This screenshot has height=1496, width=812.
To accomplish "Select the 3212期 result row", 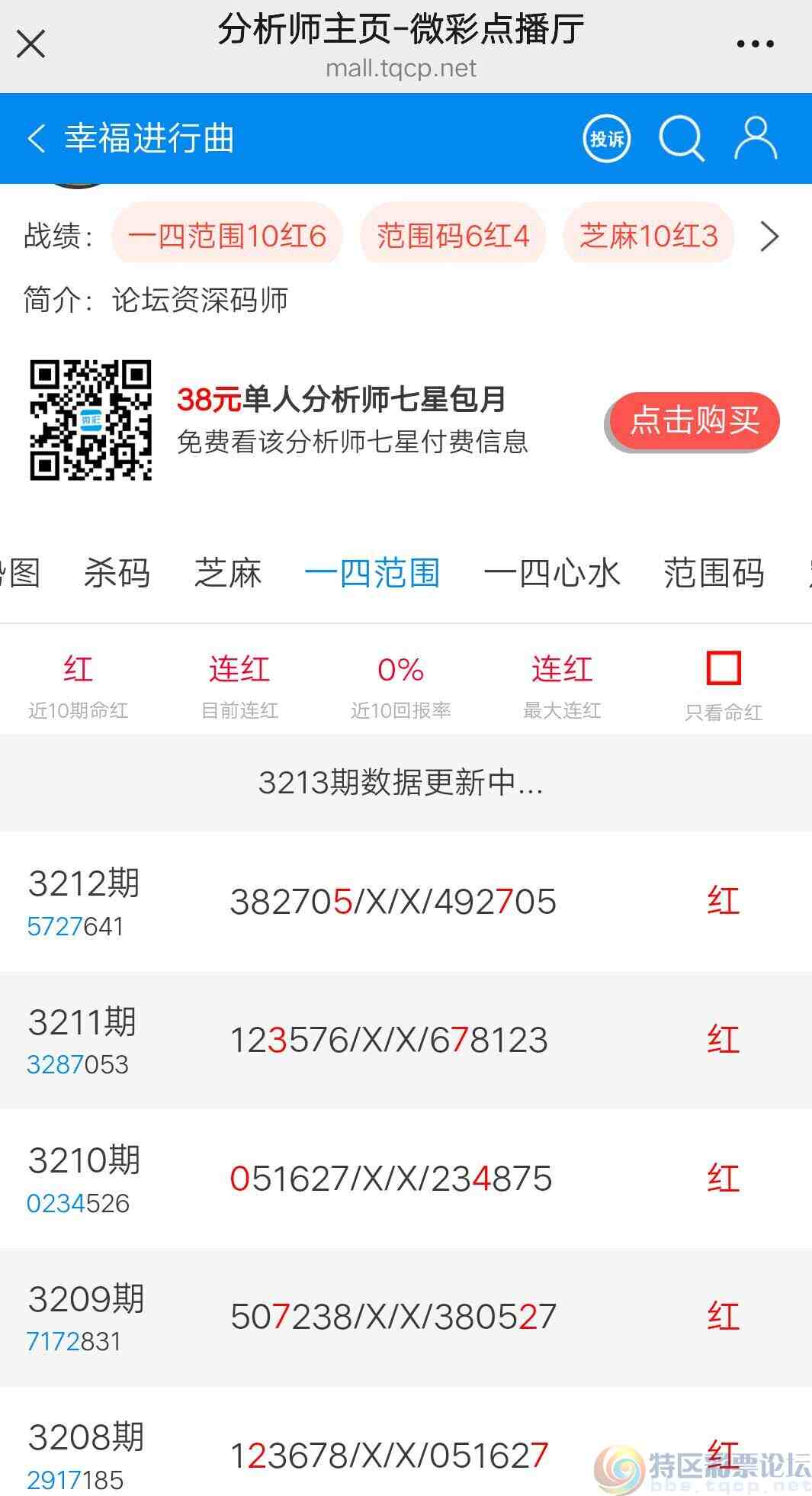I will tap(406, 901).
